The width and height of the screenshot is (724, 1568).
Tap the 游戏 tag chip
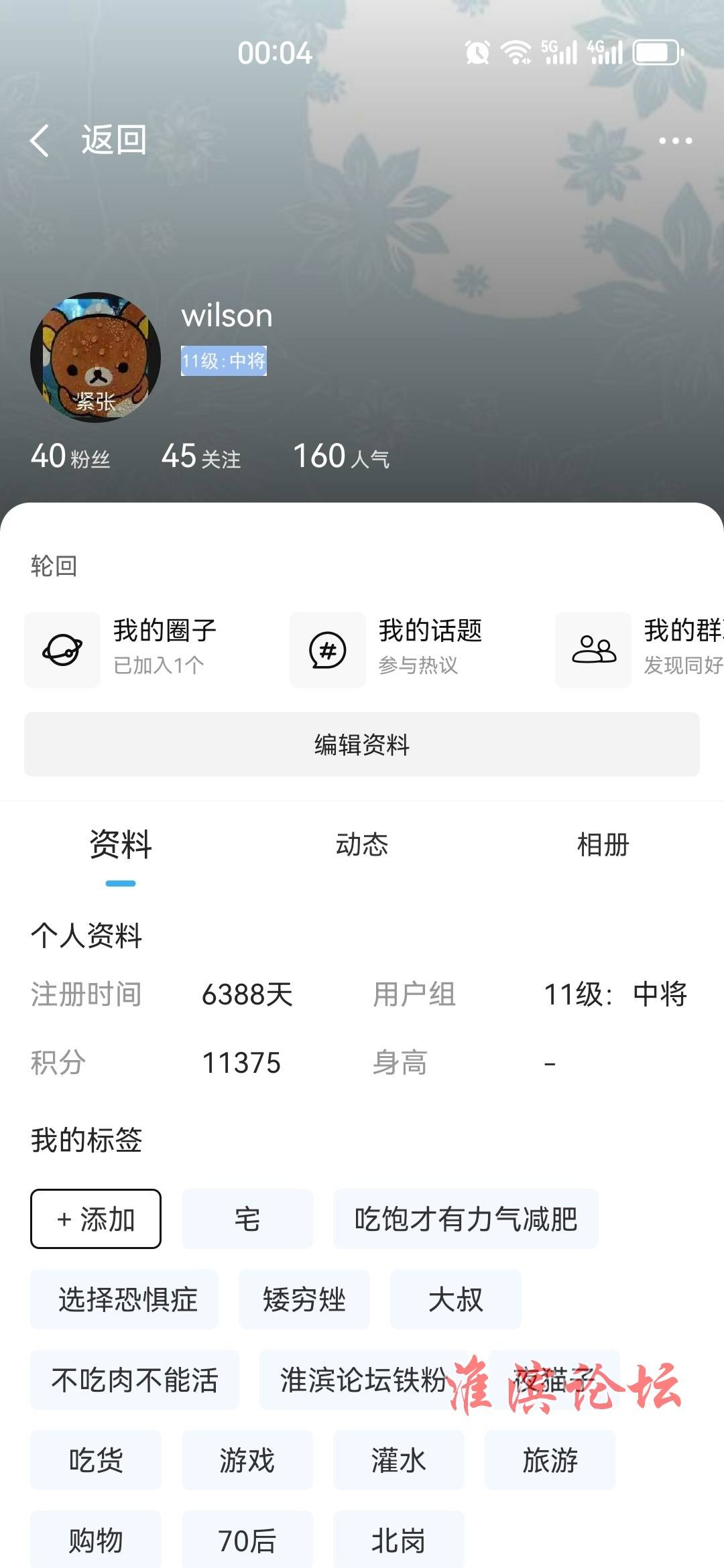(x=247, y=1460)
